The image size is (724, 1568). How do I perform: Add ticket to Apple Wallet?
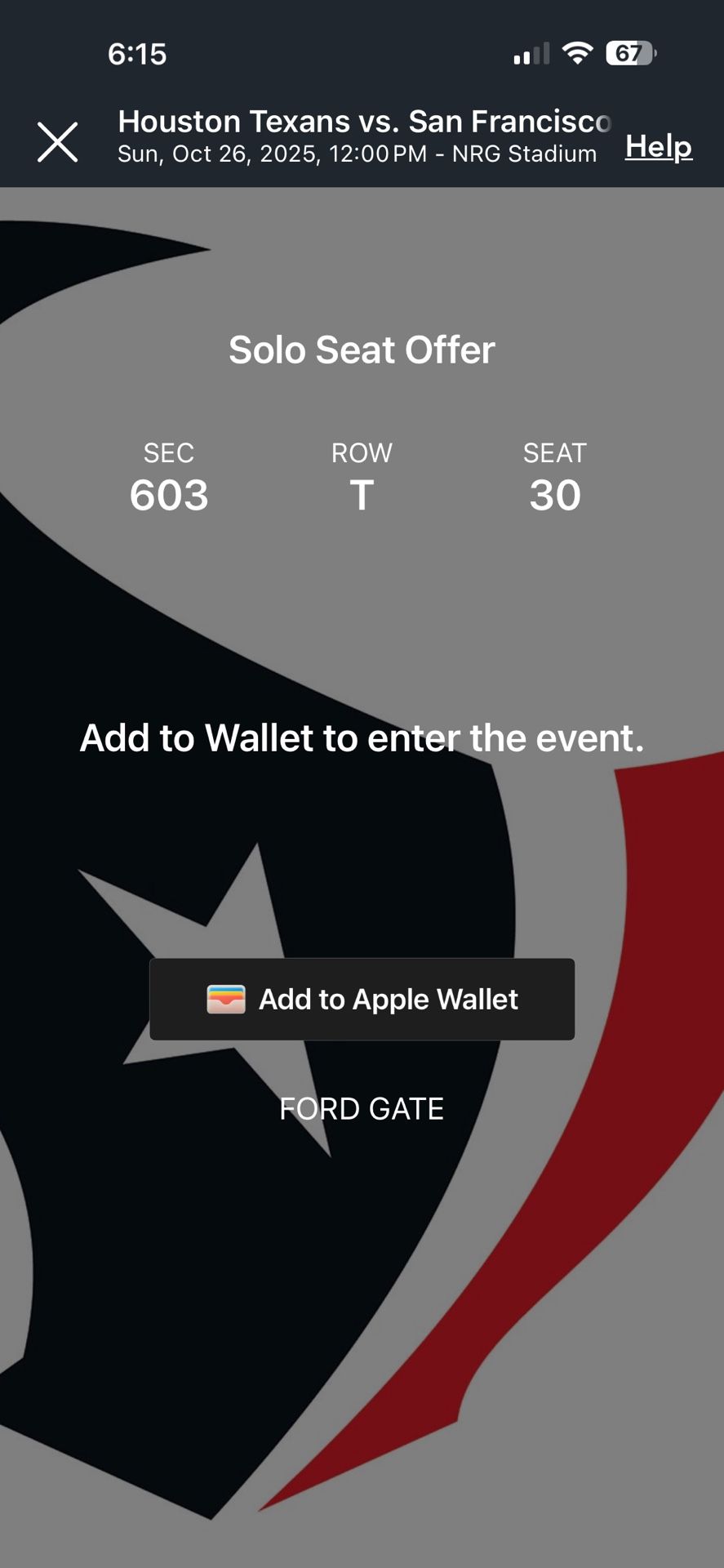(362, 999)
